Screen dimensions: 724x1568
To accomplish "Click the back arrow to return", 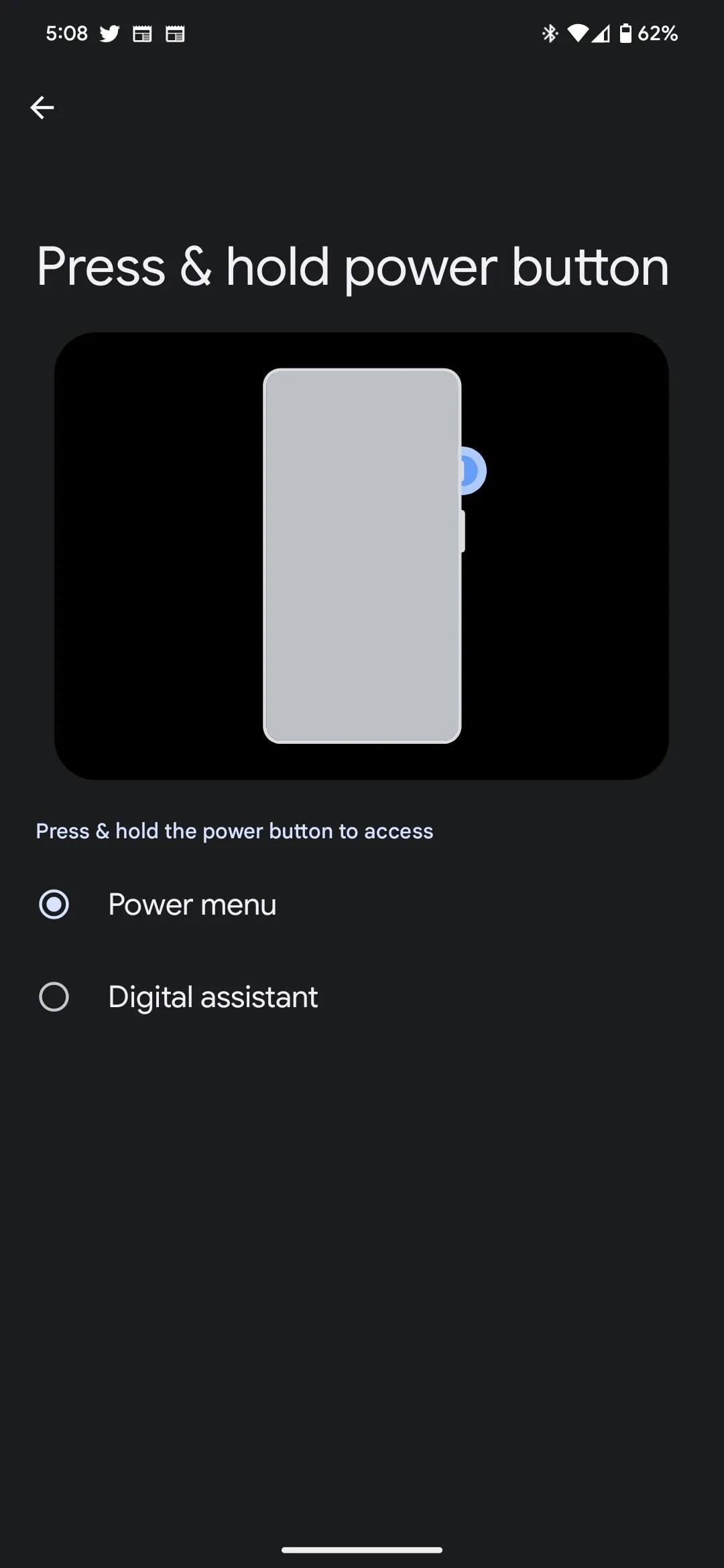I will 42,107.
